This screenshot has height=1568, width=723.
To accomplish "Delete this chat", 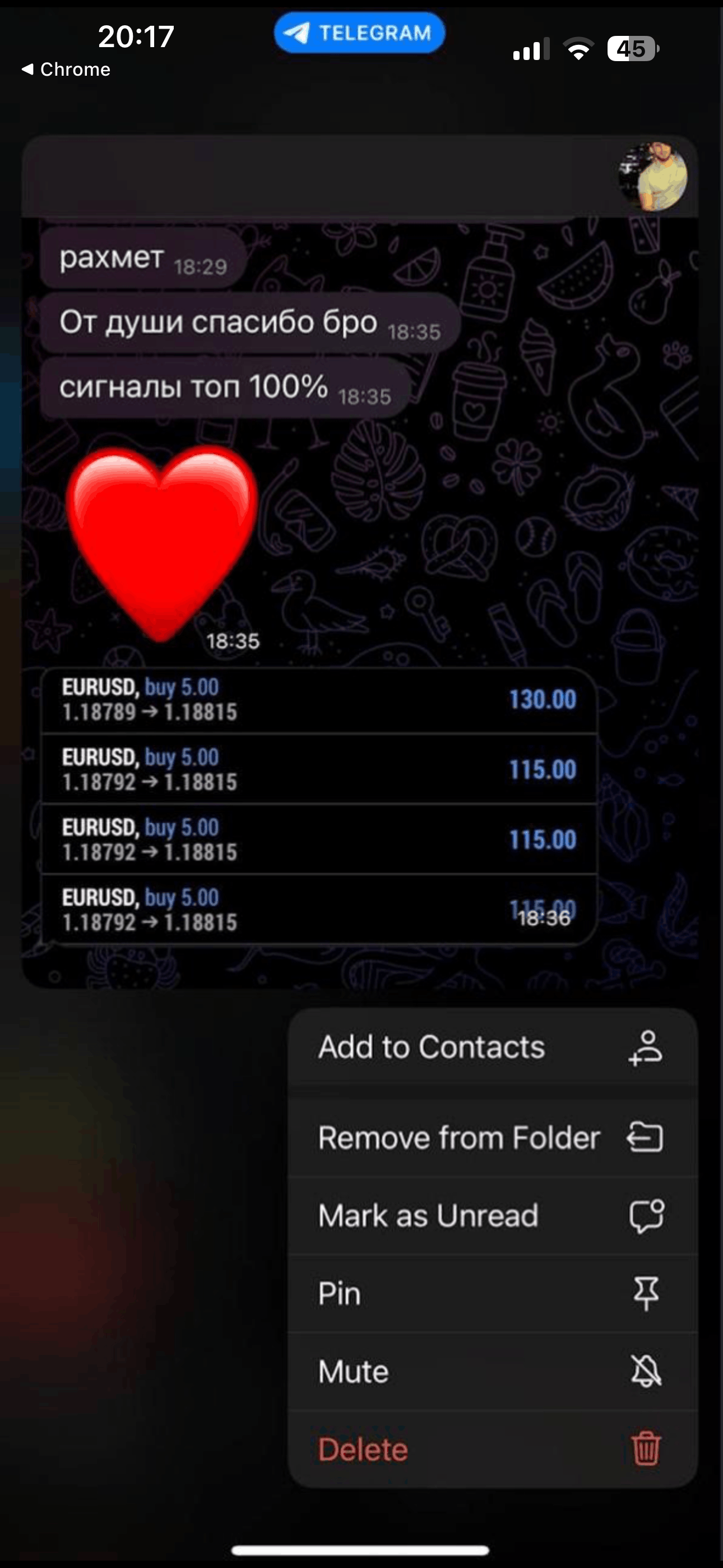I will 492,1449.
